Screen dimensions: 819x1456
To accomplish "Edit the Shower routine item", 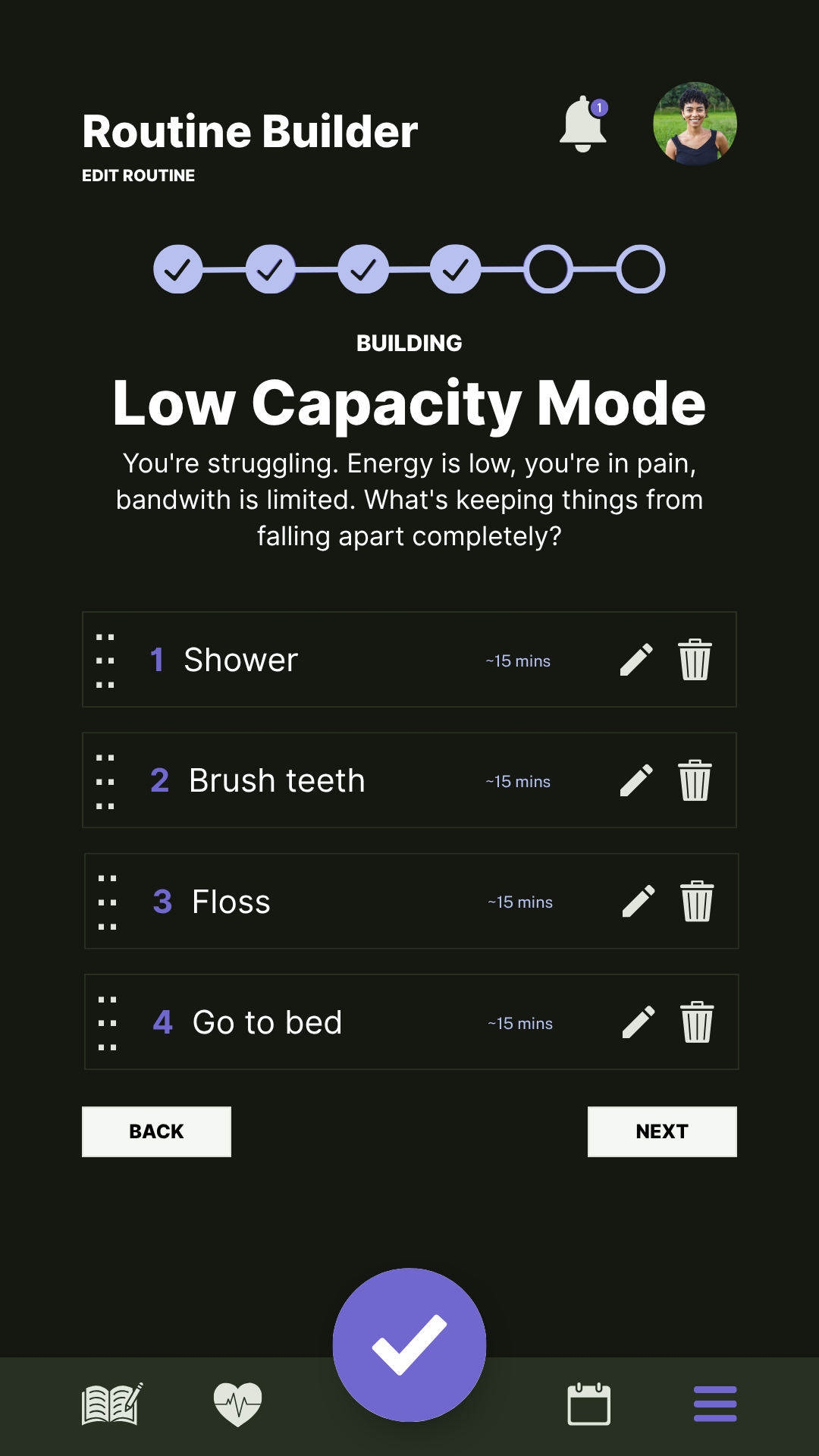I will point(636,660).
